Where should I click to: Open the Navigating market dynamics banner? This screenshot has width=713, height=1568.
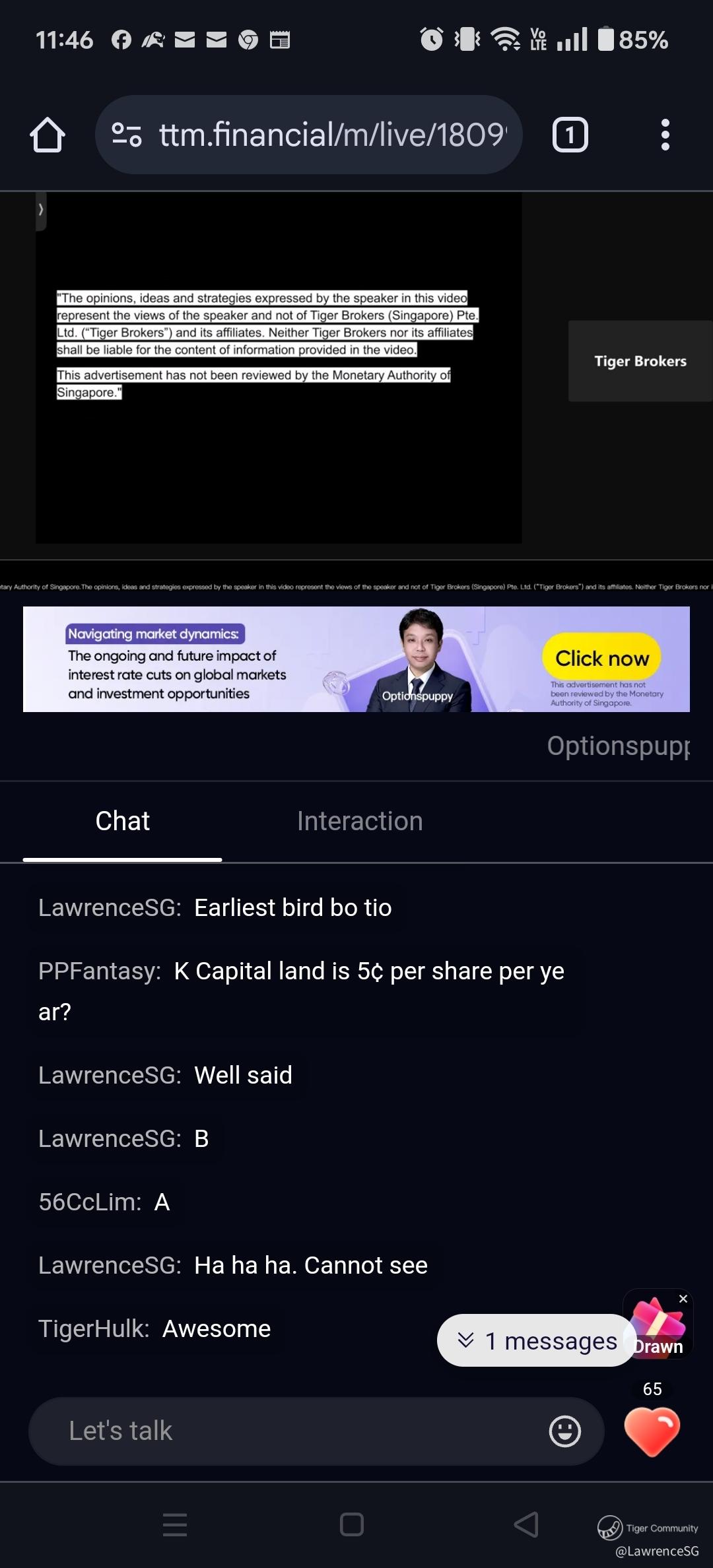[356, 659]
